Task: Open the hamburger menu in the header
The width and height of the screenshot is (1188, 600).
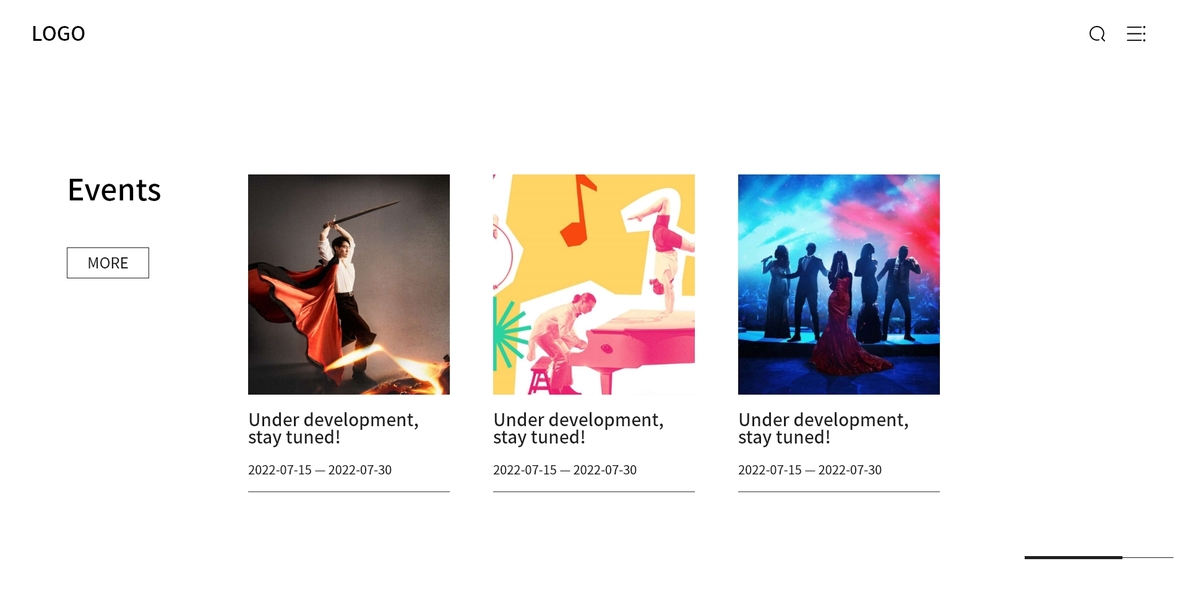Action: (x=1136, y=34)
